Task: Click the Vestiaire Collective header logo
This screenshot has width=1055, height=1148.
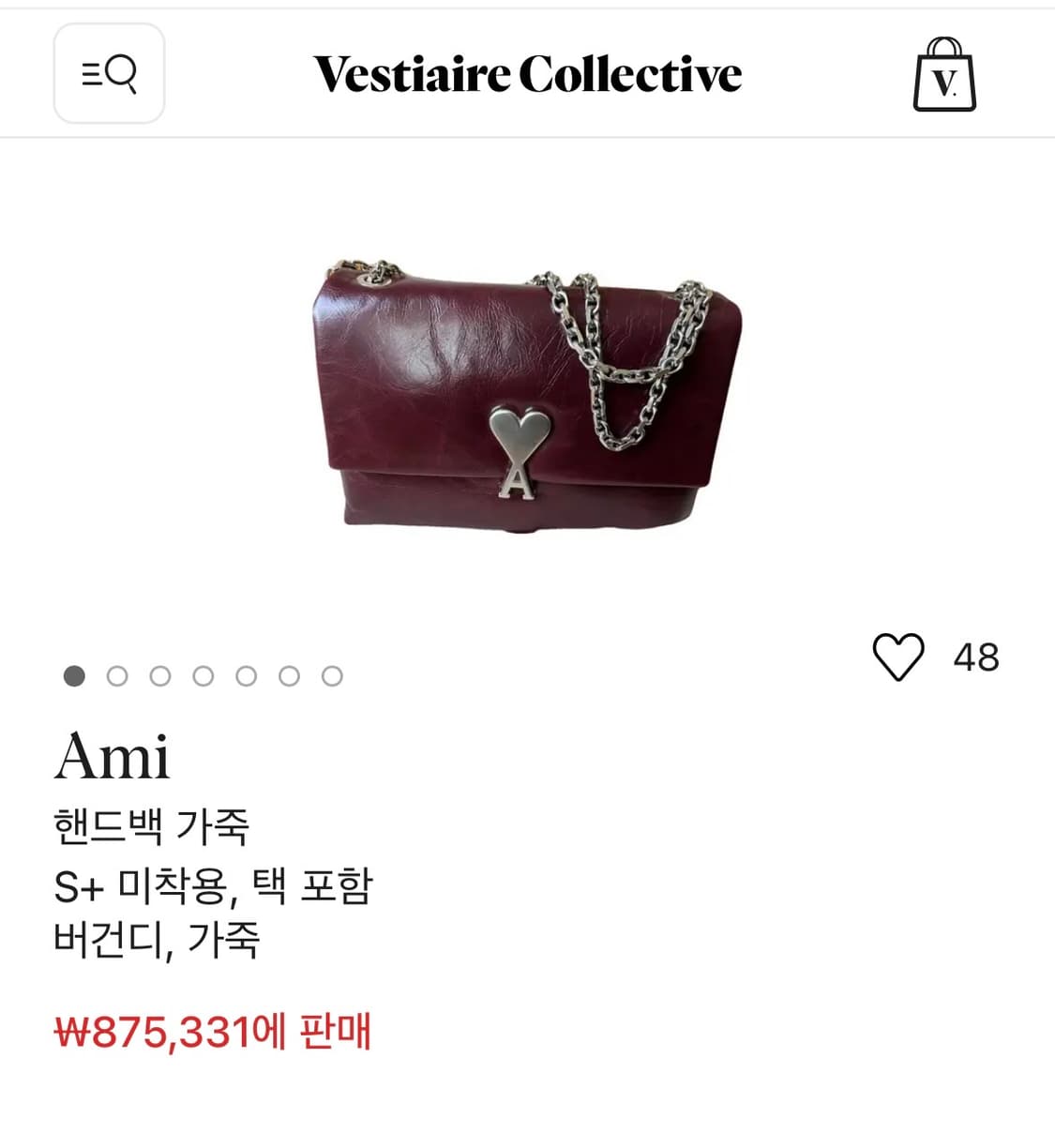Action: 527,73
